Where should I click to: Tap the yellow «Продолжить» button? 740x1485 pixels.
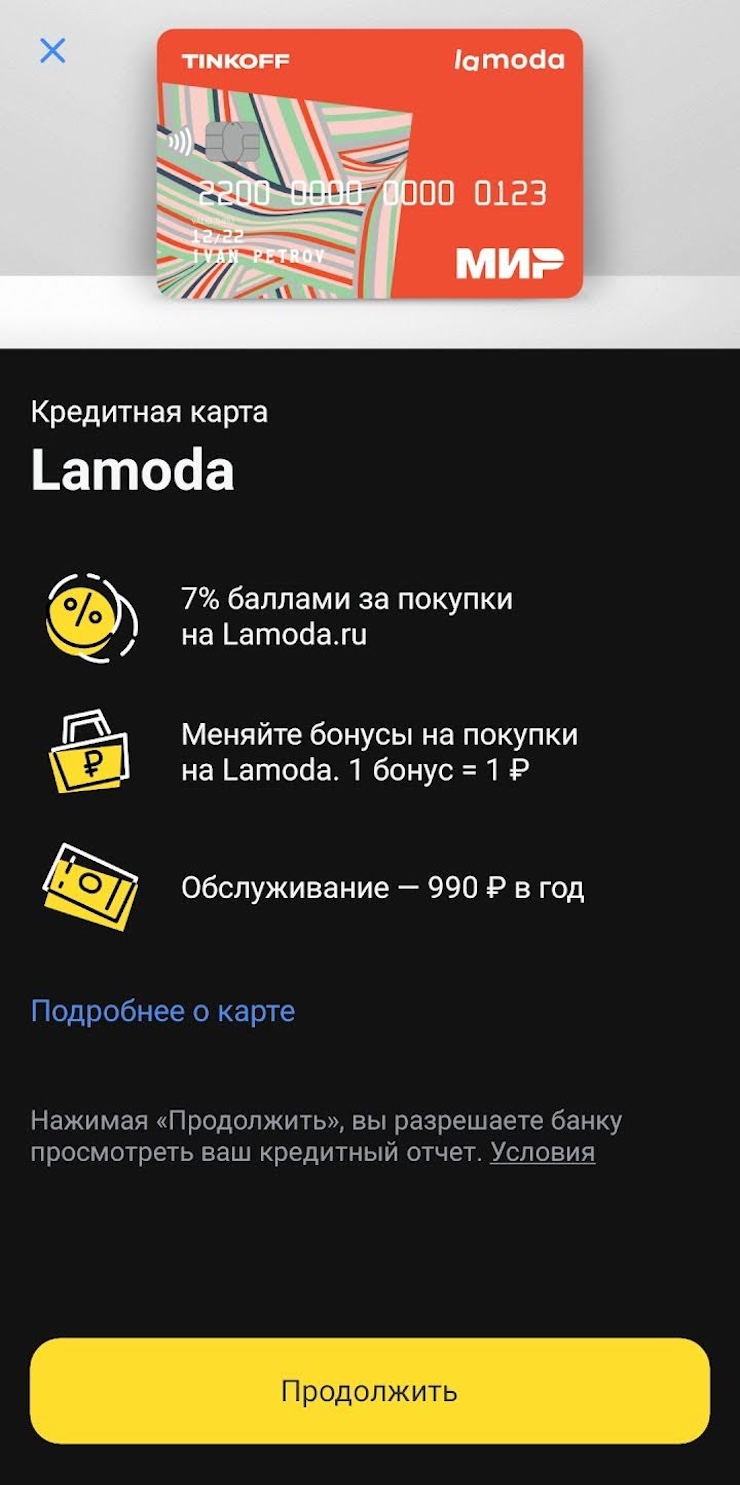coord(369,1391)
